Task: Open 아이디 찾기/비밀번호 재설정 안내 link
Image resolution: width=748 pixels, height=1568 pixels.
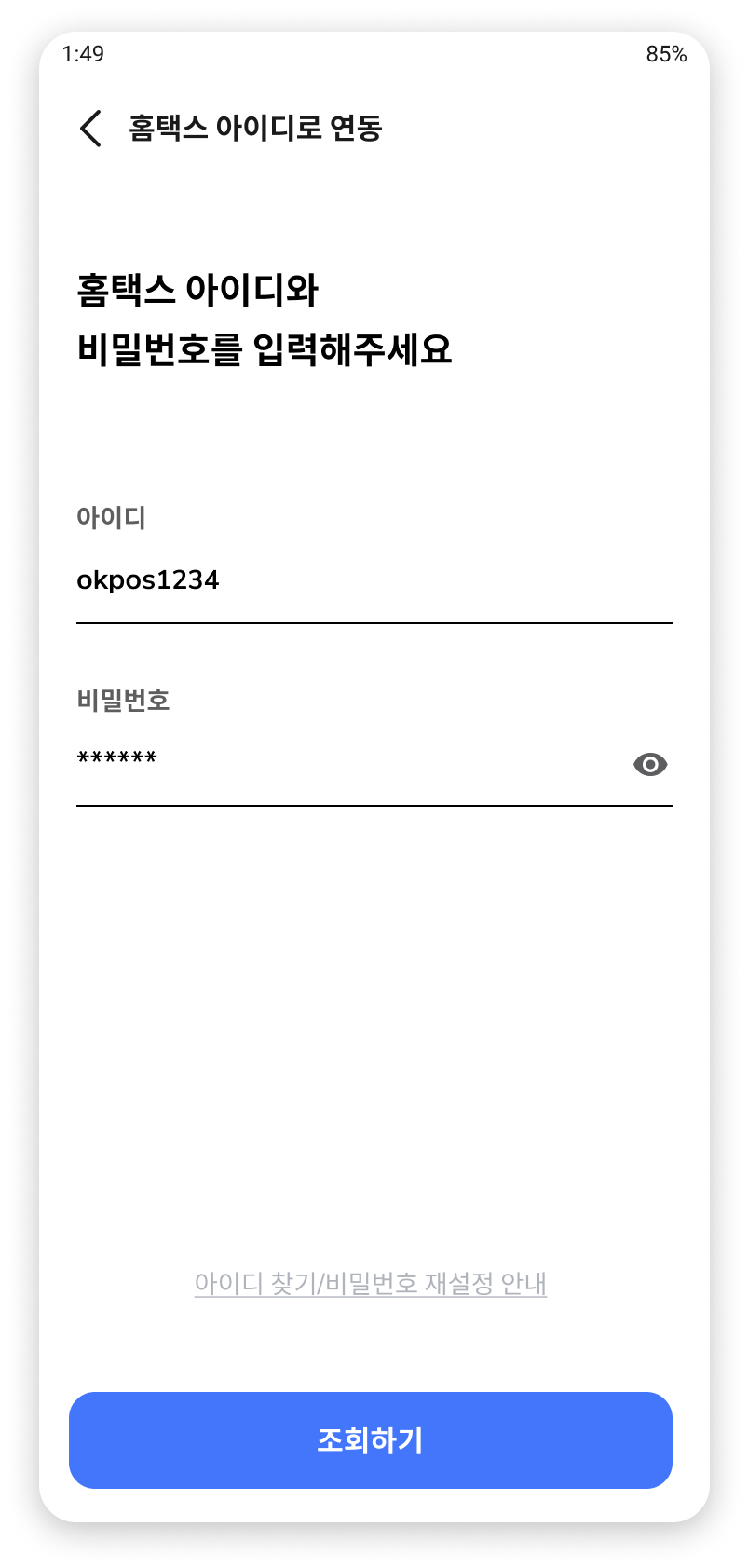Action: point(371,1284)
